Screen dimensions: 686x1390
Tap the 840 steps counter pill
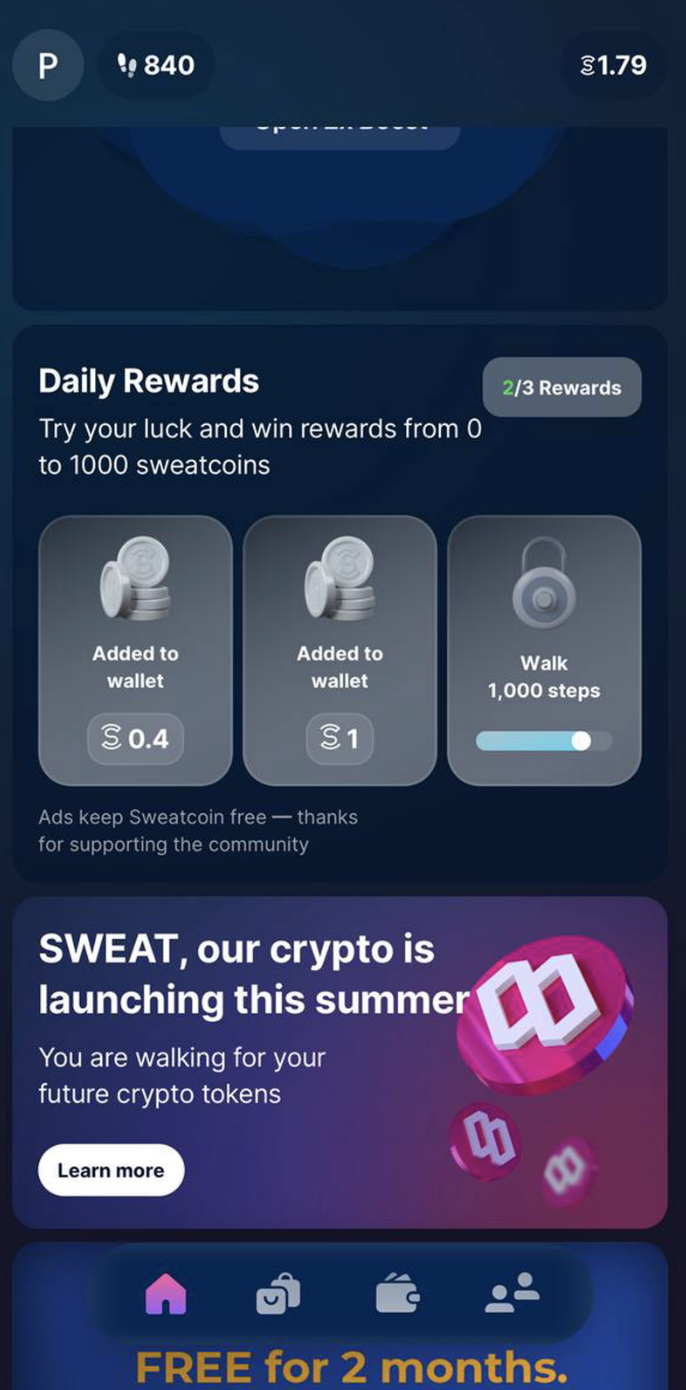(156, 66)
